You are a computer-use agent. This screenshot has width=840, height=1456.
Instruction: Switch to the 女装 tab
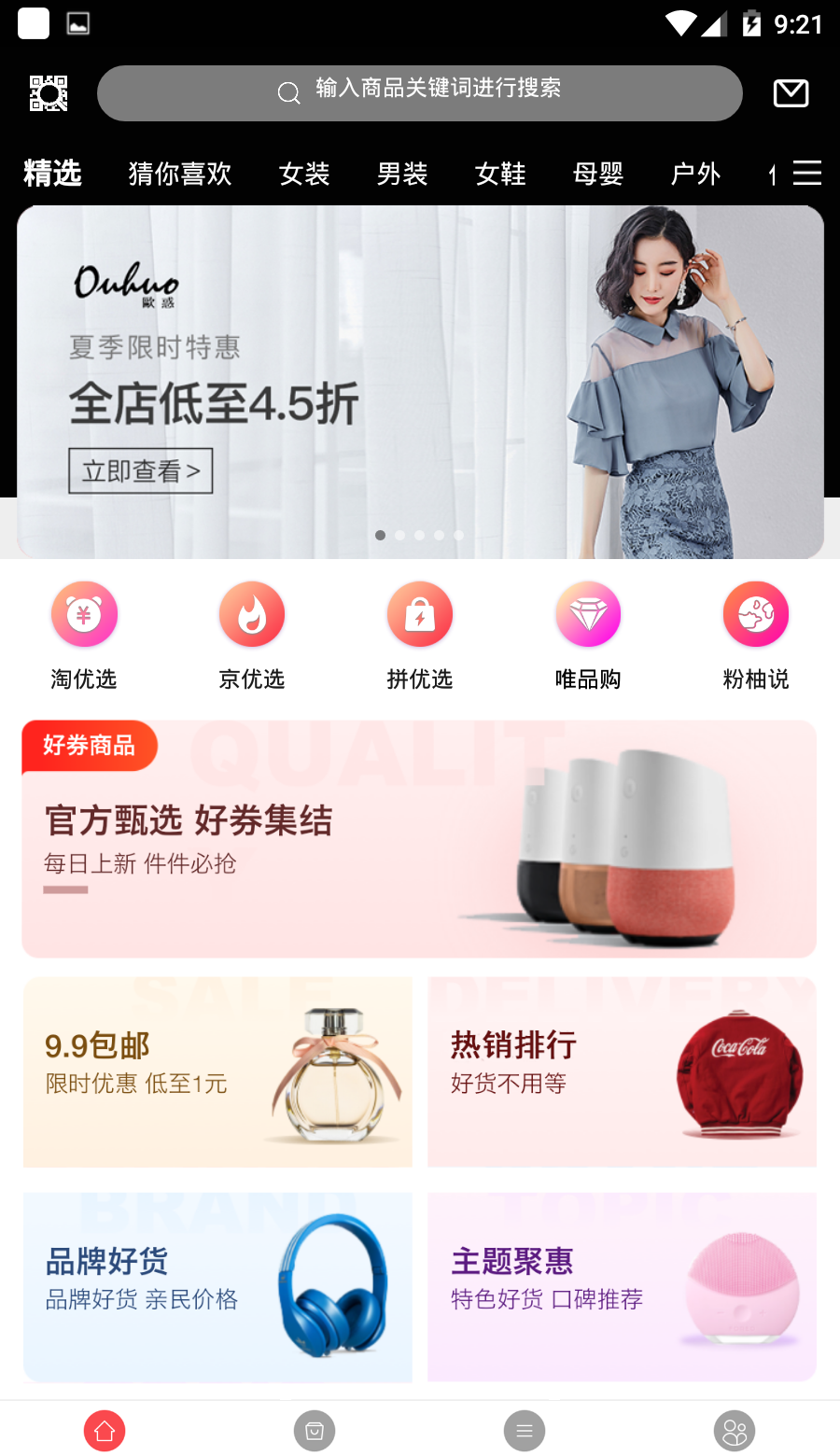click(304, 175)
